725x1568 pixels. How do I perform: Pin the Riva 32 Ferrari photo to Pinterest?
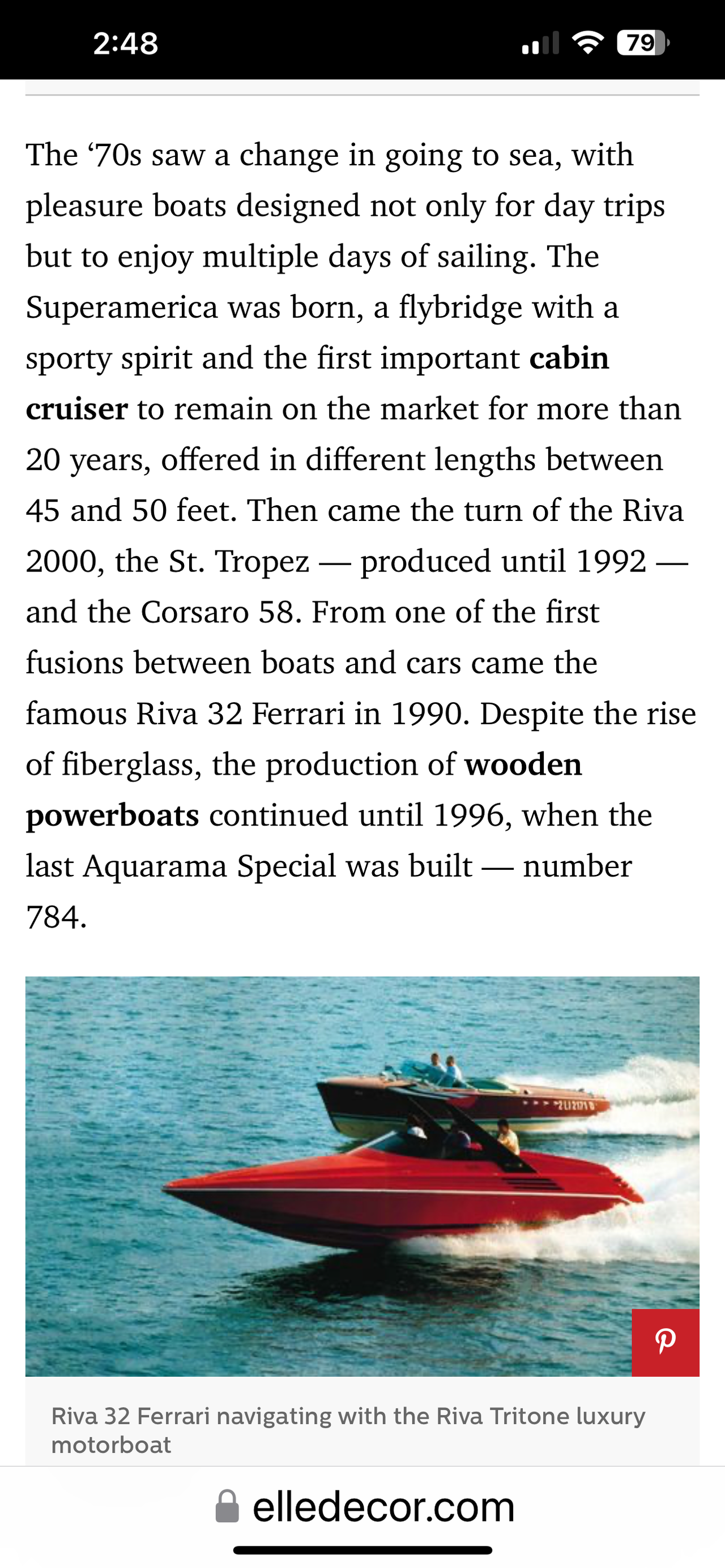[665, 1342]
